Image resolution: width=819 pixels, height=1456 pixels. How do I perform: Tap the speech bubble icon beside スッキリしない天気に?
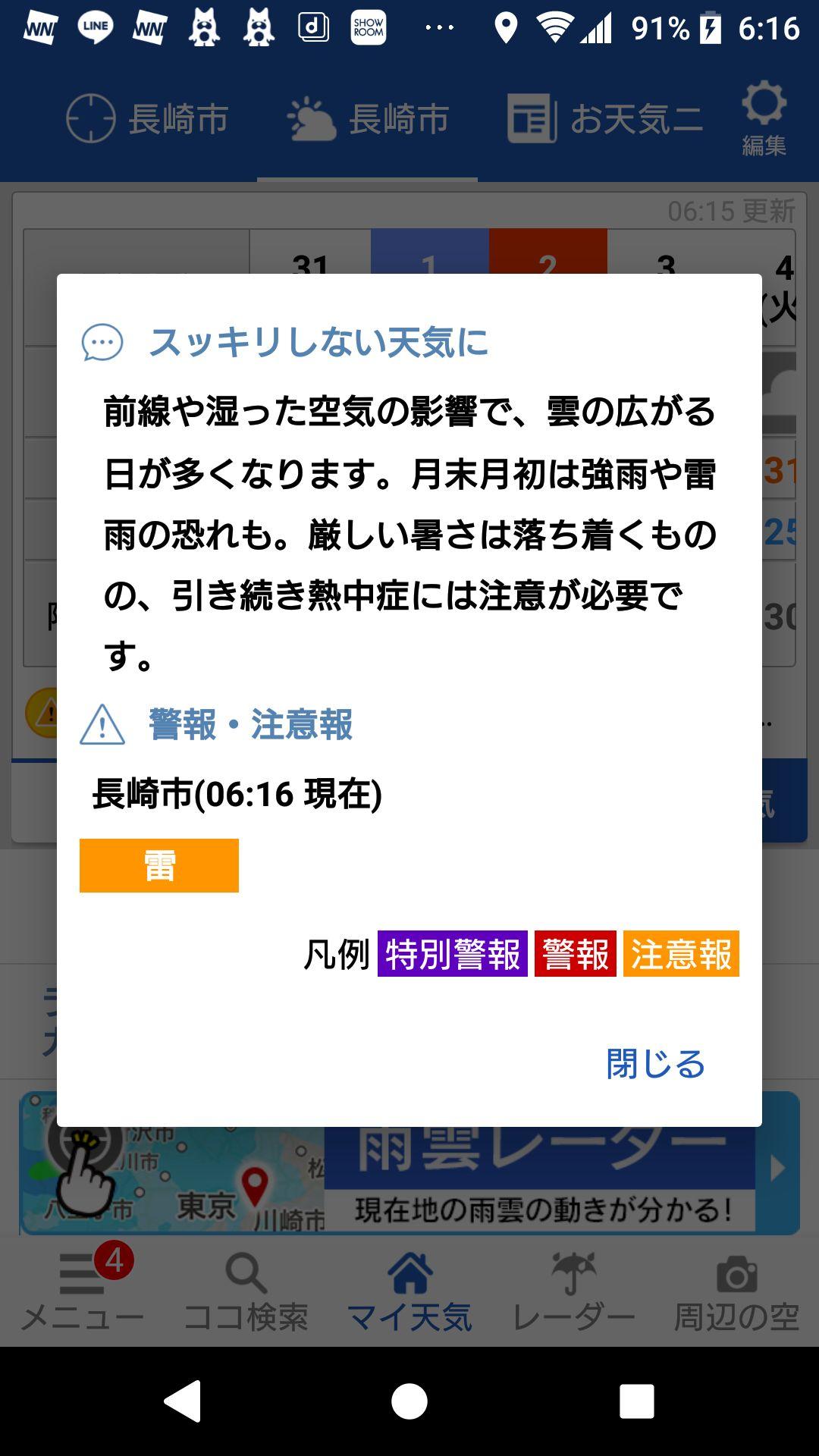click(x=103, y=342)
